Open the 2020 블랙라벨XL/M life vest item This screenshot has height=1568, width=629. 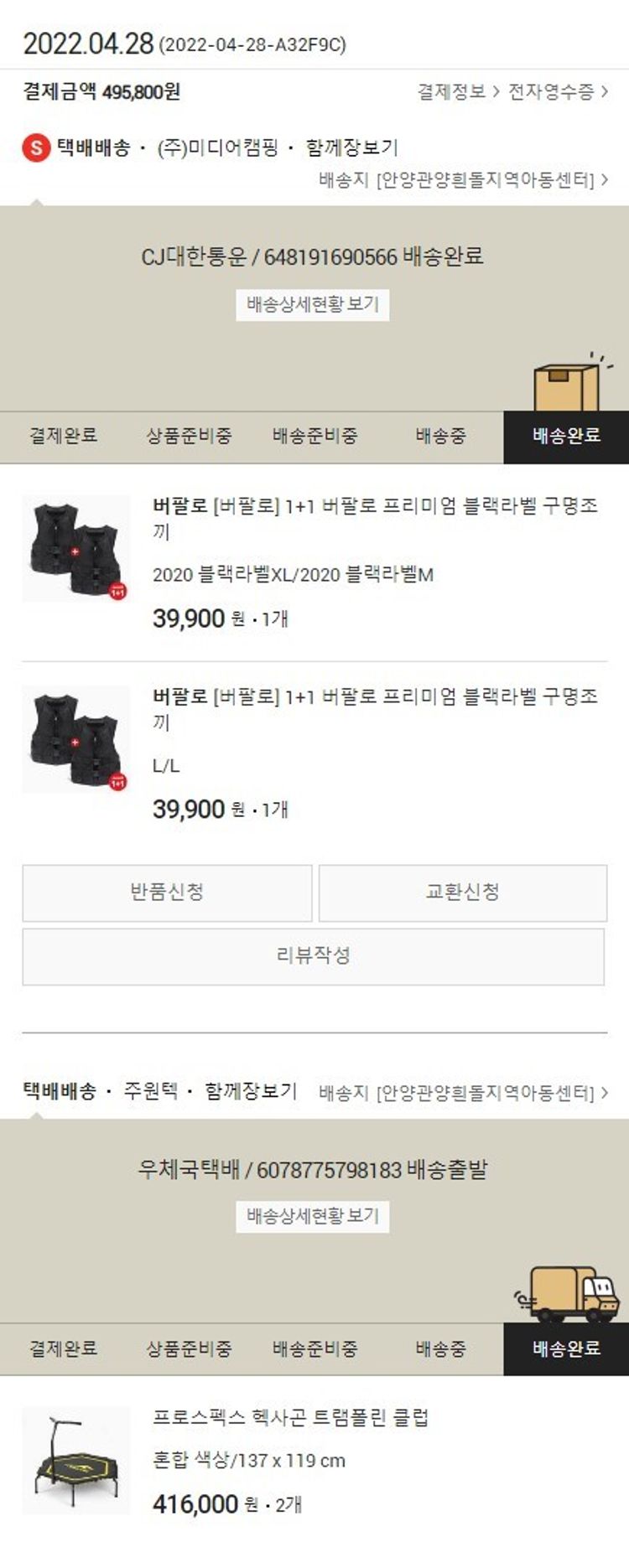[x=375, y=517]
